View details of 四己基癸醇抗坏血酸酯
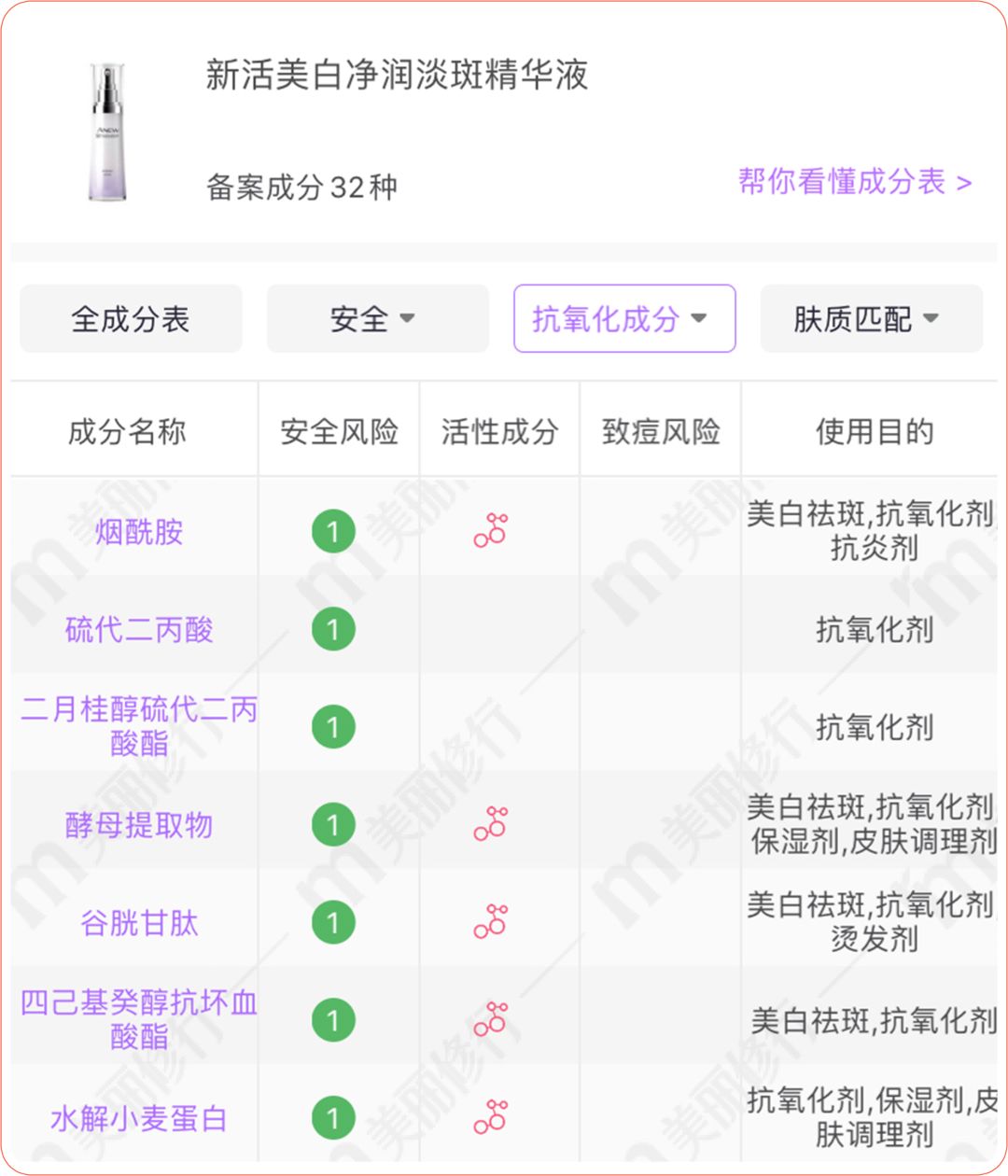This screenshot has height=1176, width=1008. 138,1019
